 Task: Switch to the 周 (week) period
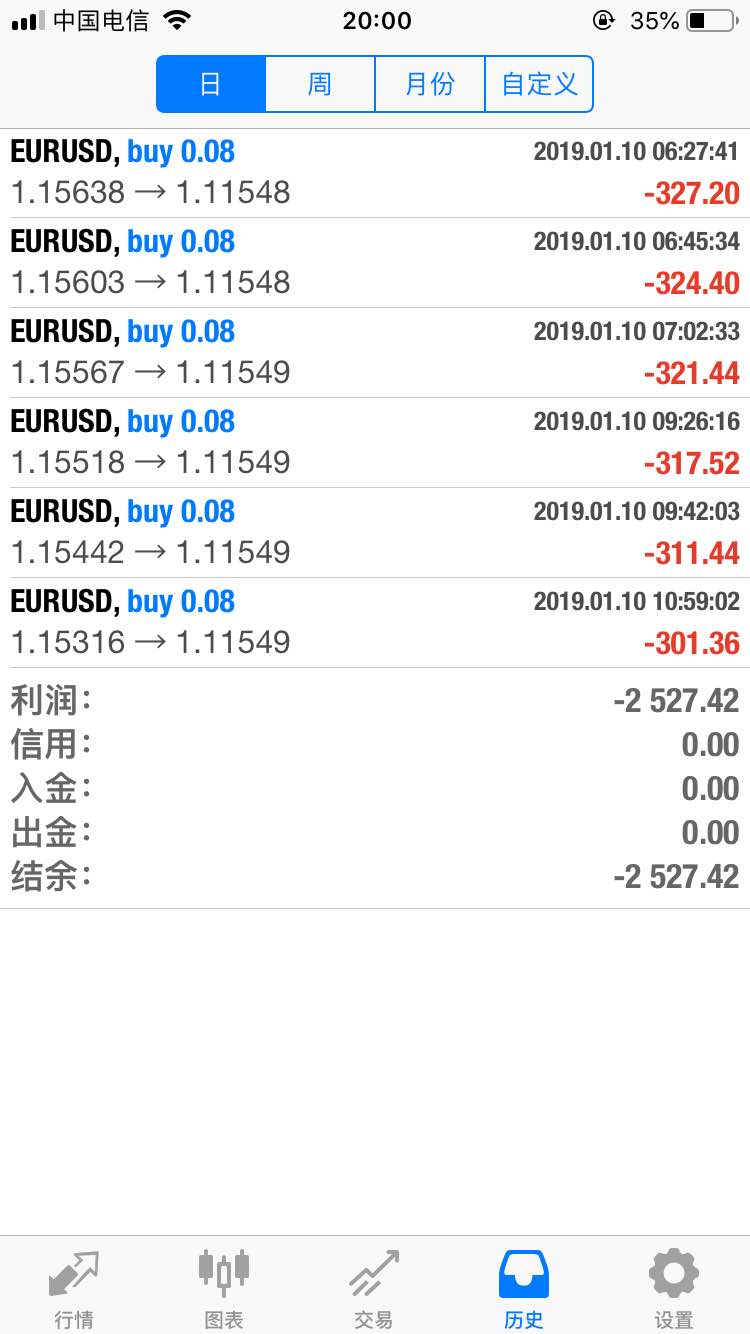coord(320,84)
